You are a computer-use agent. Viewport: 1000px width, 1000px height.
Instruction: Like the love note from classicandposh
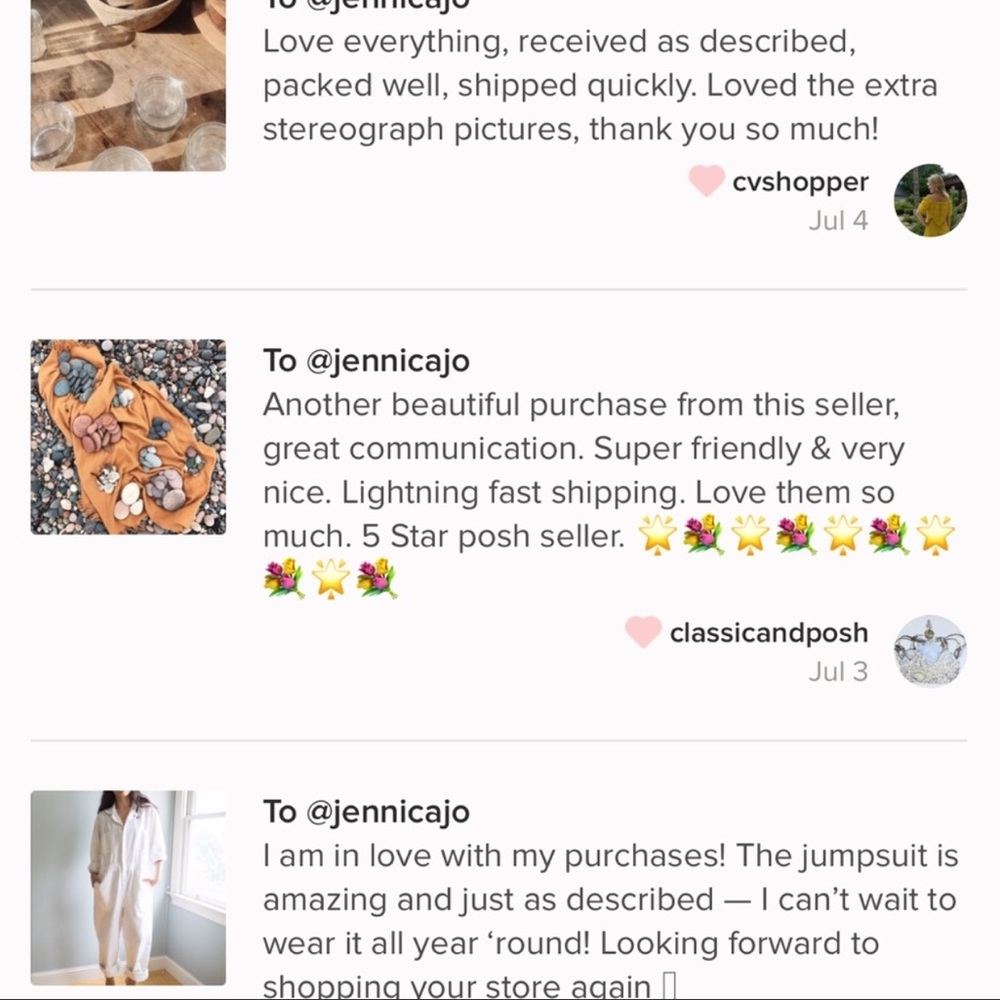[643, 633]
